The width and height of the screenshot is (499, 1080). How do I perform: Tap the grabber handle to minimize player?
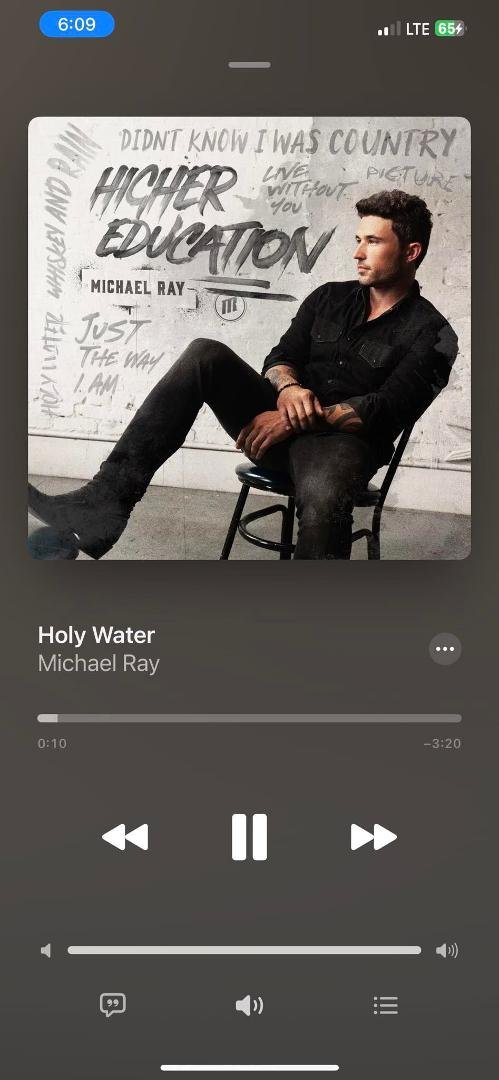[250, 65]
